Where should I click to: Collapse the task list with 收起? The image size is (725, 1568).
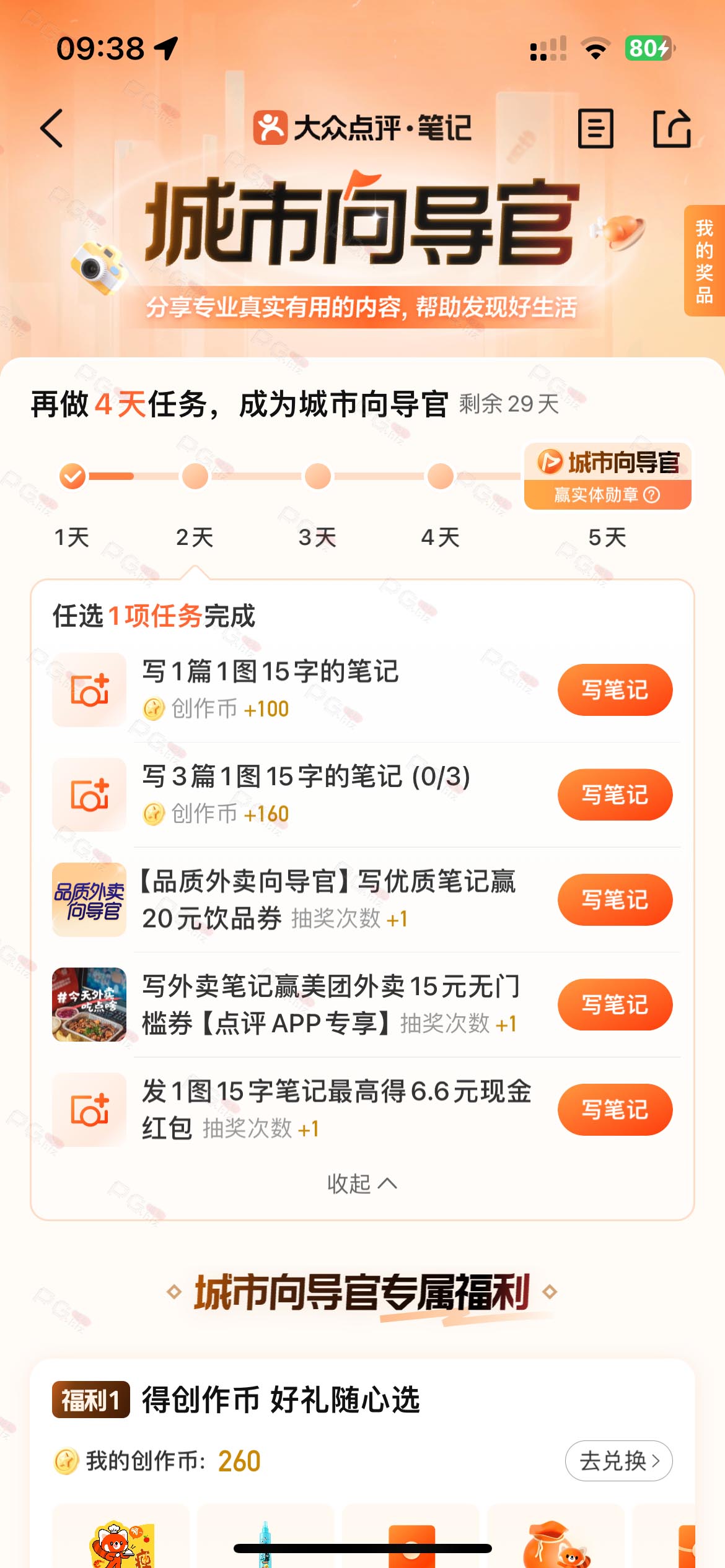tap(362, 1183)
